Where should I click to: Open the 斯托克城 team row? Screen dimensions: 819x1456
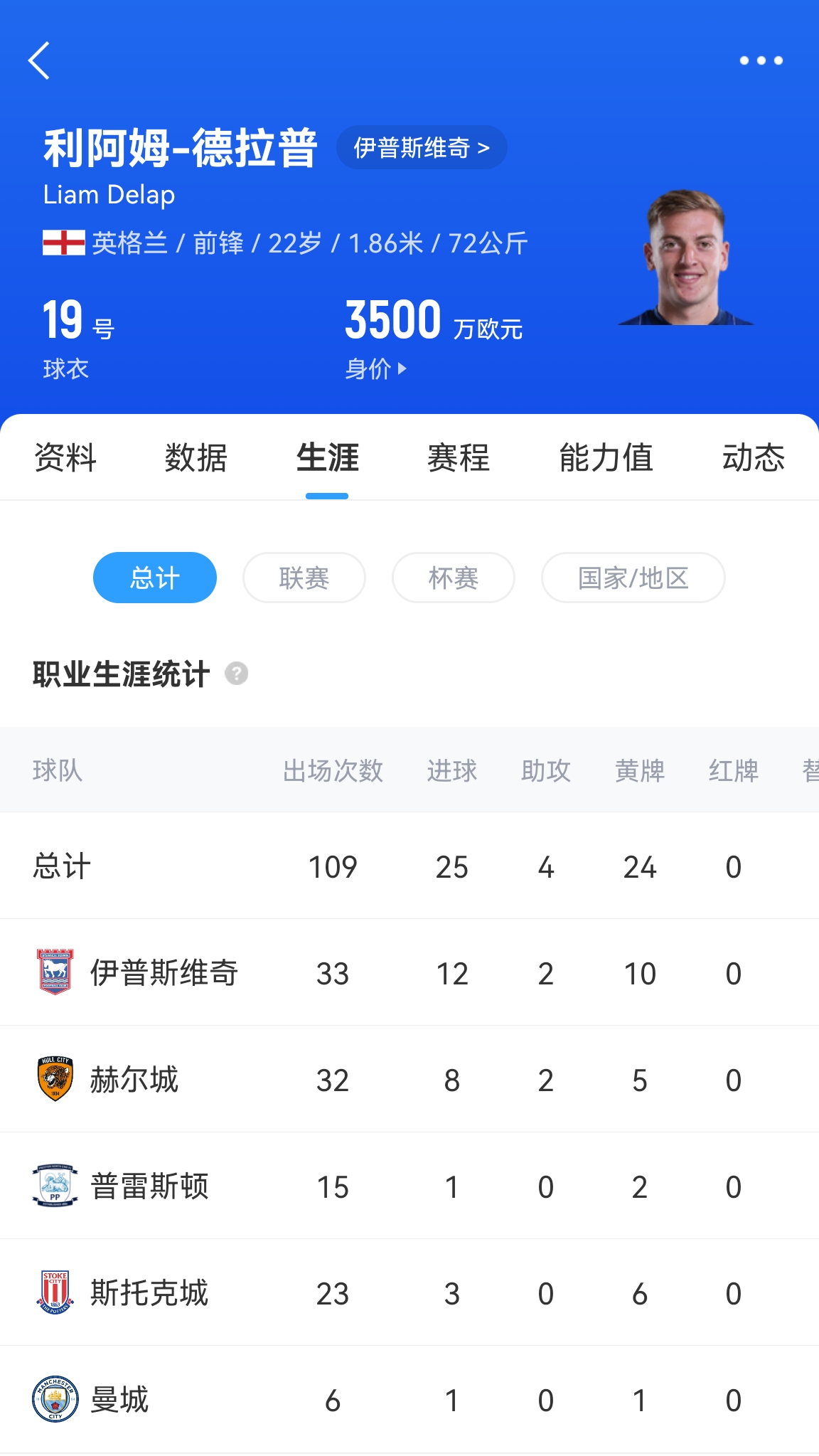click(149, 1292)
